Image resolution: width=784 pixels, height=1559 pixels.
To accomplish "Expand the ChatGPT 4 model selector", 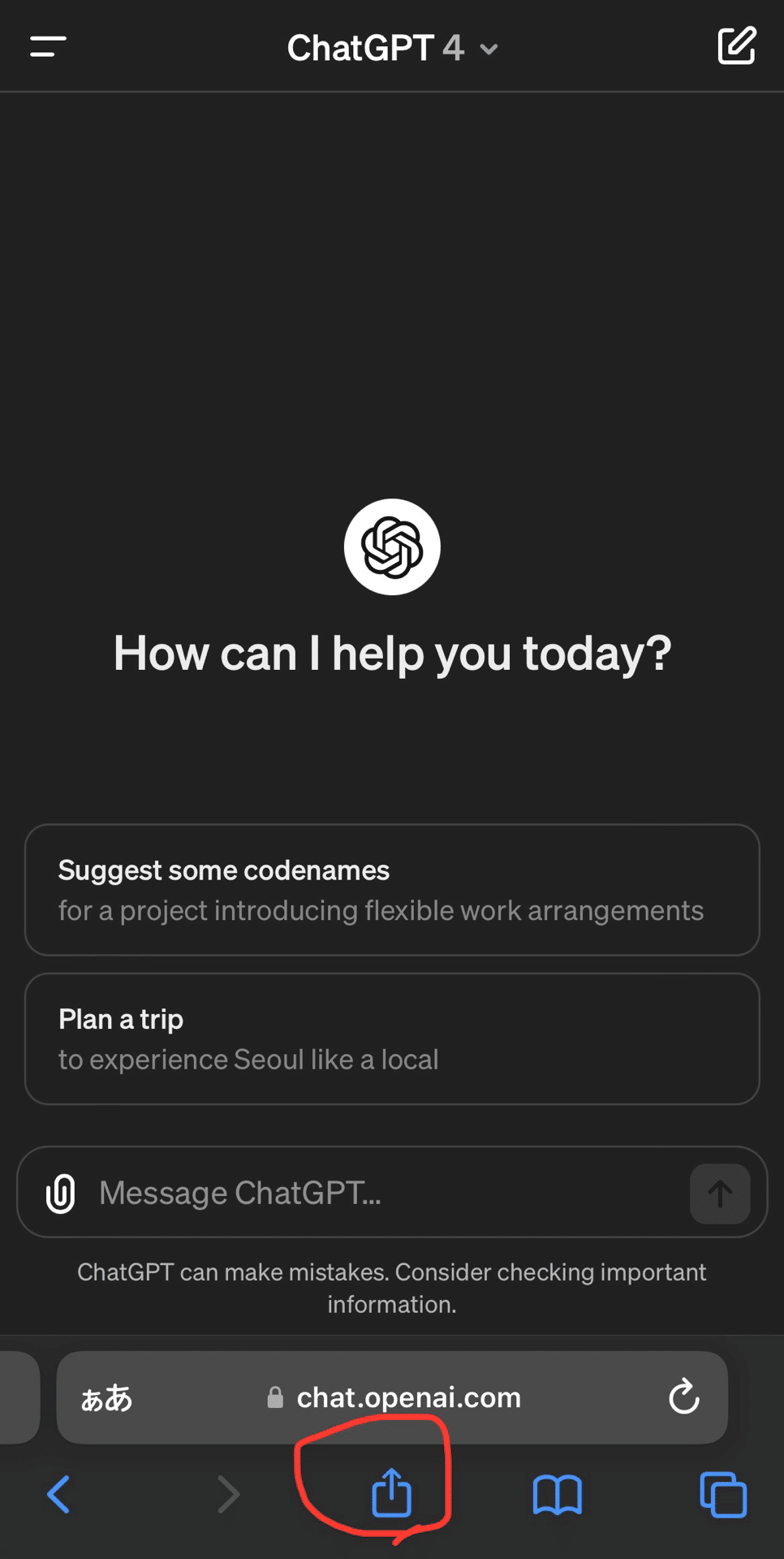I will click(392, 48).
